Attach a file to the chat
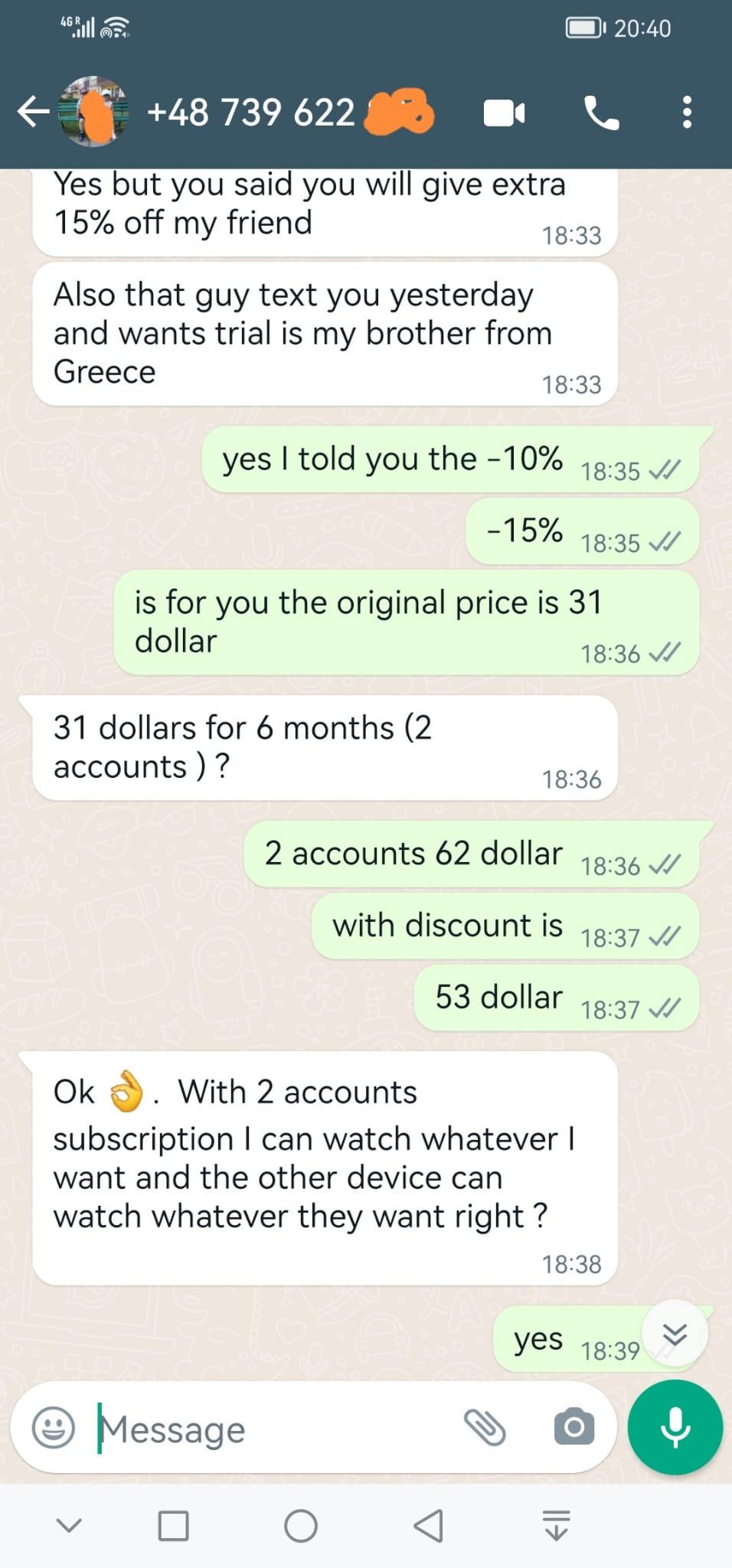Viewport: 732px width, 1568px height. click(485, 1428)
